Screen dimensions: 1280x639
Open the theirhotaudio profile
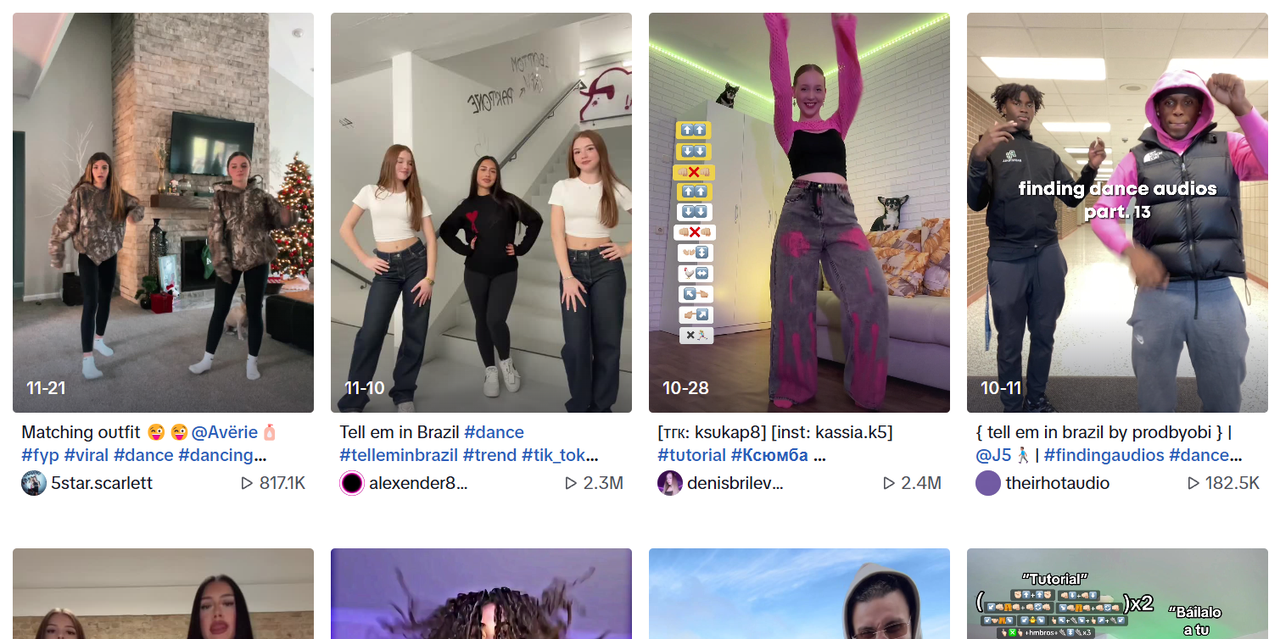1057,483
